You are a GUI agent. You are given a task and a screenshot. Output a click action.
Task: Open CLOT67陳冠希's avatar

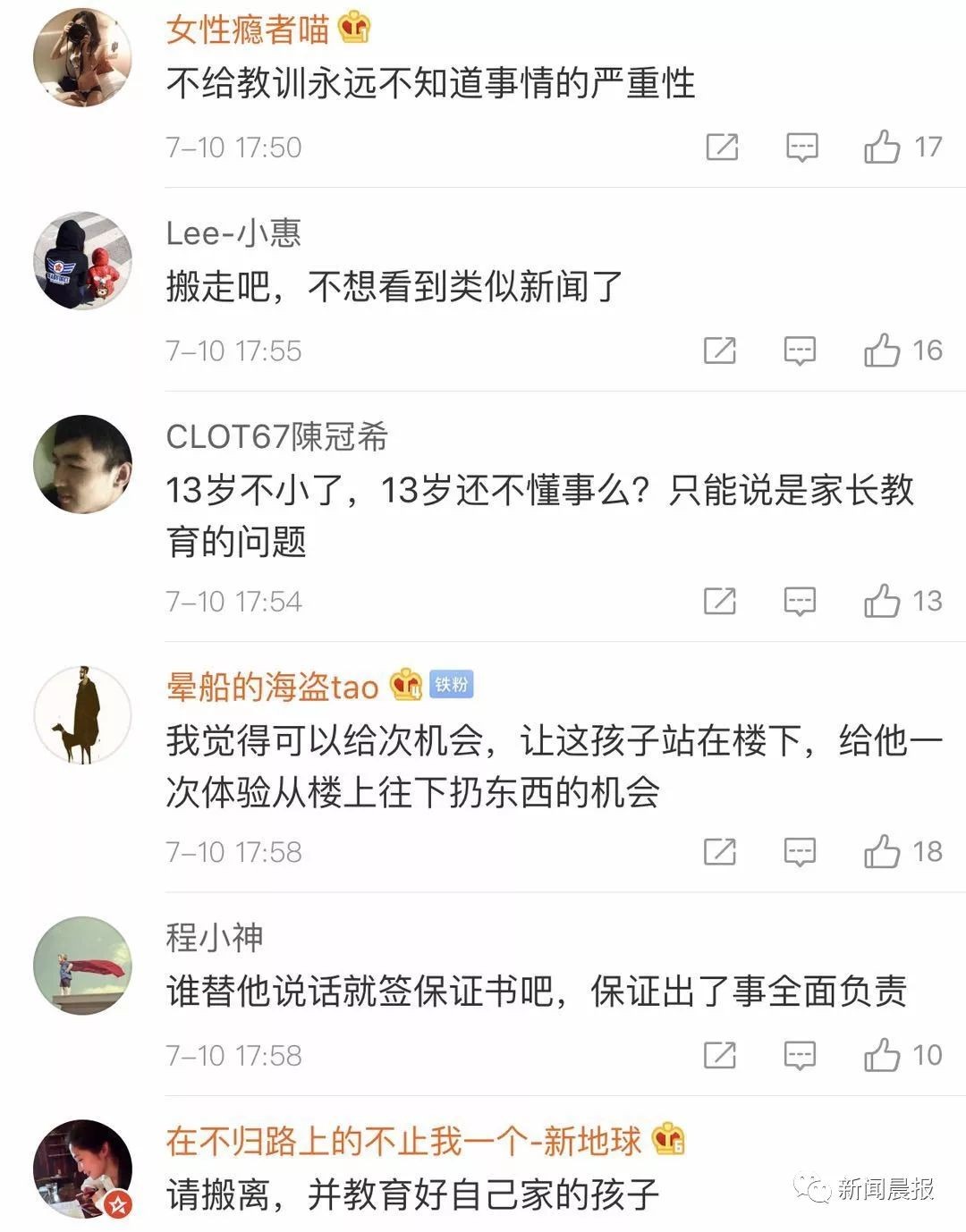click(82, 464)
